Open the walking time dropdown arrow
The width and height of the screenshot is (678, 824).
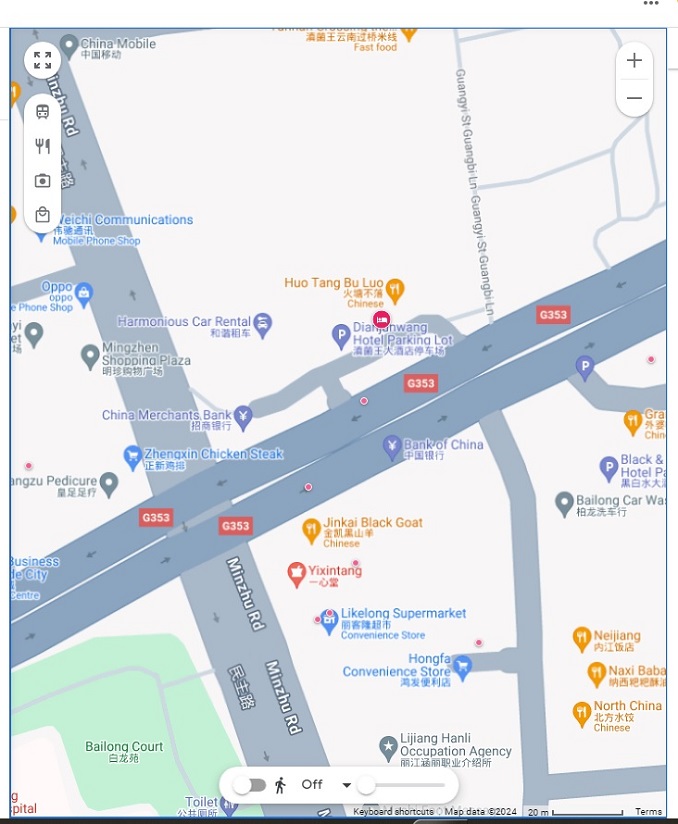coord(347,785)
